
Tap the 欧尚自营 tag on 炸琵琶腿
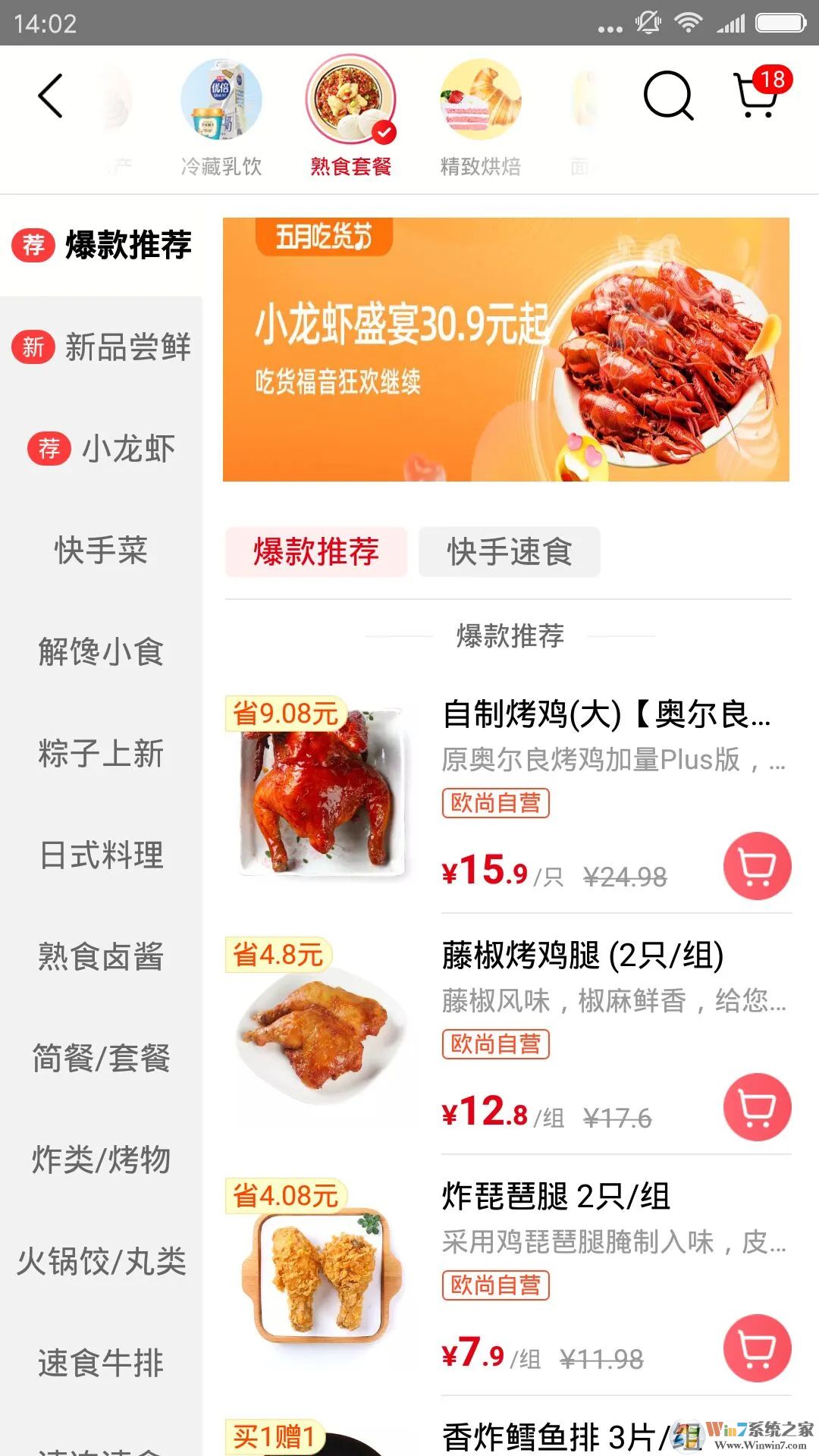coord(496,1283)
